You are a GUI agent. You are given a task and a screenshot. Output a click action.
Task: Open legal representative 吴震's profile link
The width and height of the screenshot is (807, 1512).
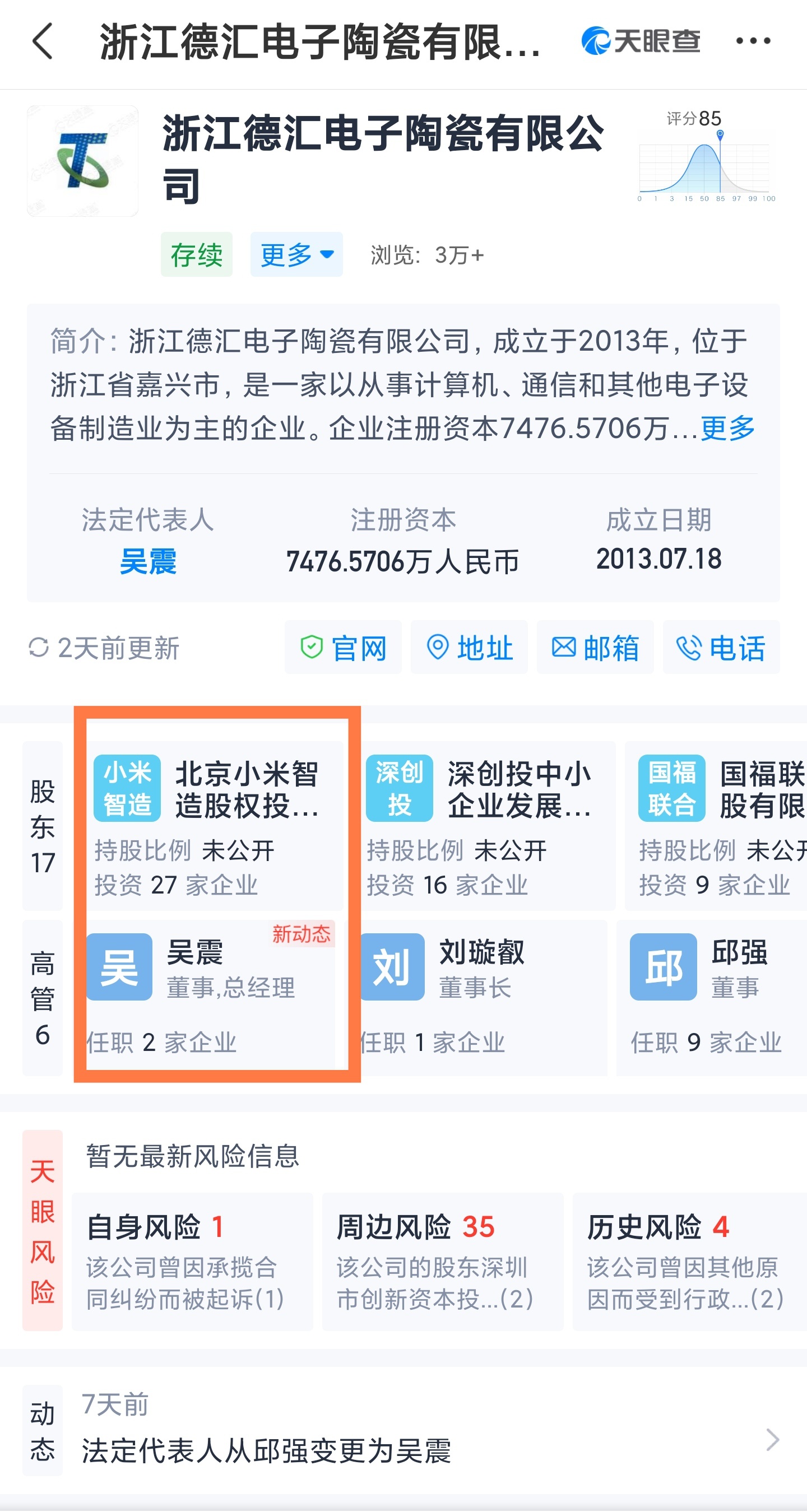coord(148,561)
